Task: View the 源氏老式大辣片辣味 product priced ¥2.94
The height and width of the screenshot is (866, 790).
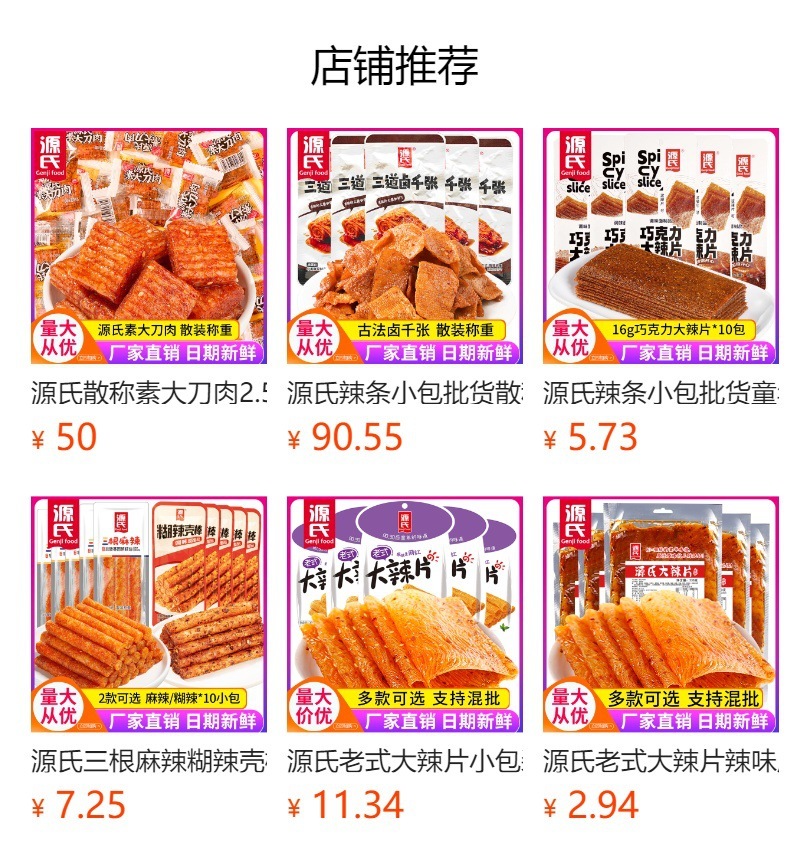Action: click(x=660, y=614)
